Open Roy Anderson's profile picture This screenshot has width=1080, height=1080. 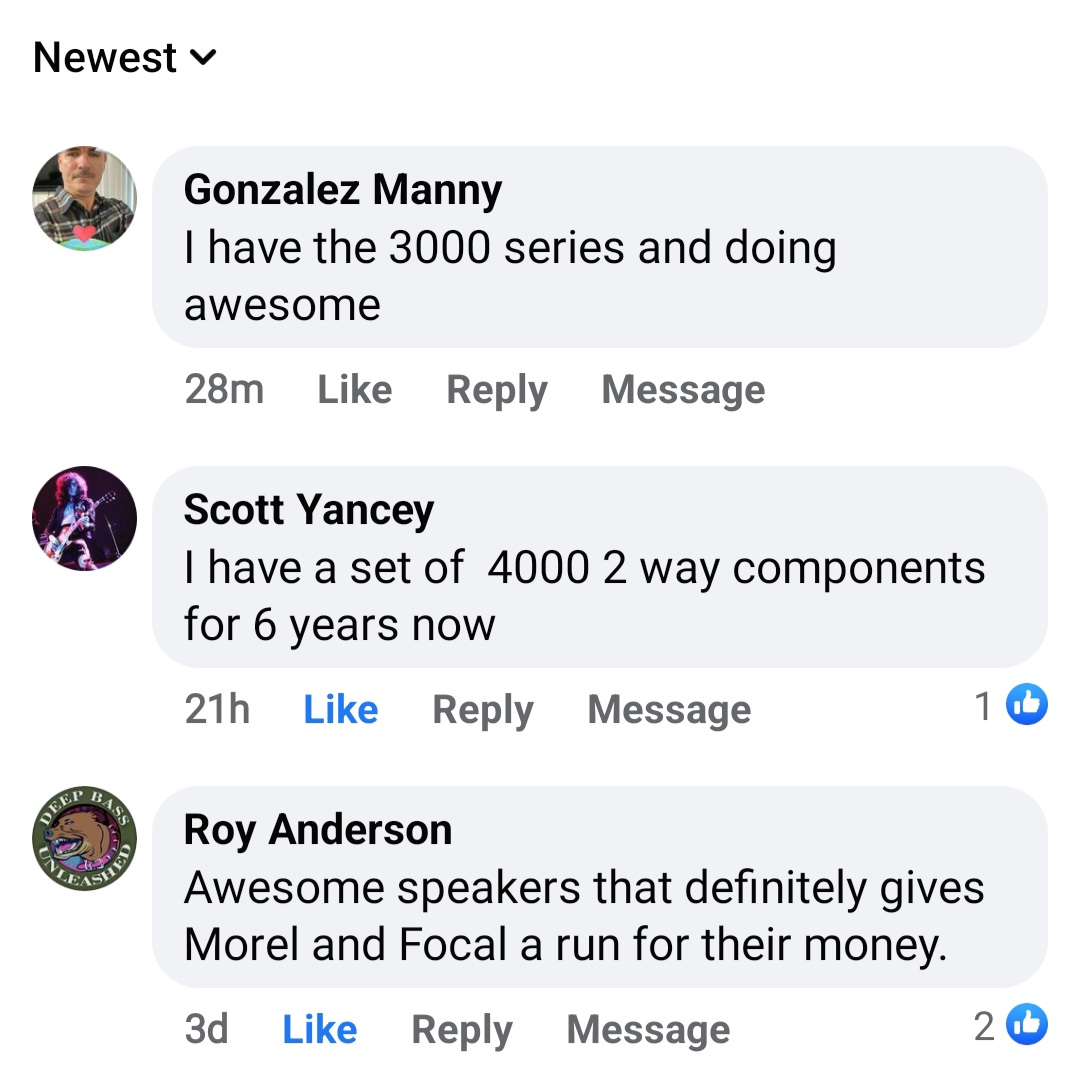point(84,837)
